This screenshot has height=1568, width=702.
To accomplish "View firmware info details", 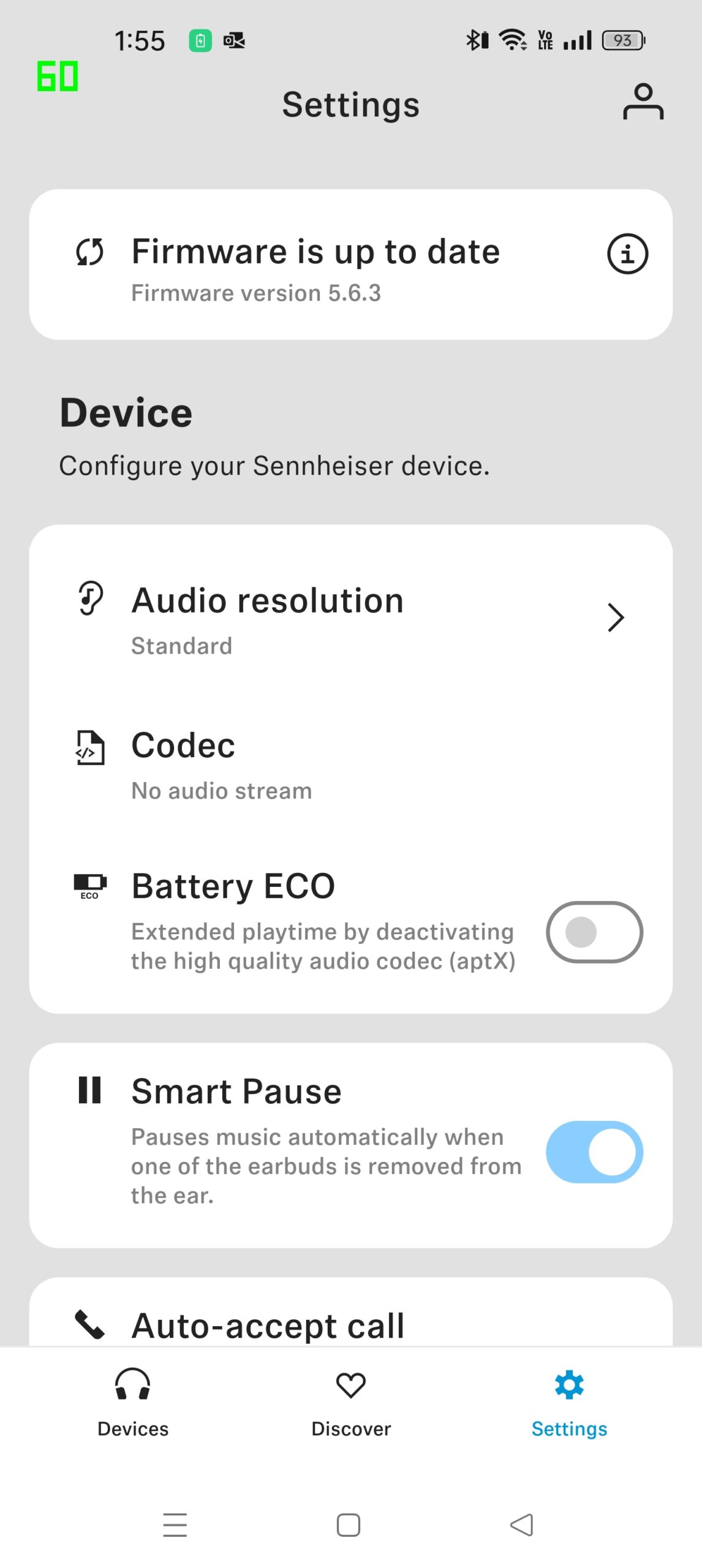I will [627, 254].
